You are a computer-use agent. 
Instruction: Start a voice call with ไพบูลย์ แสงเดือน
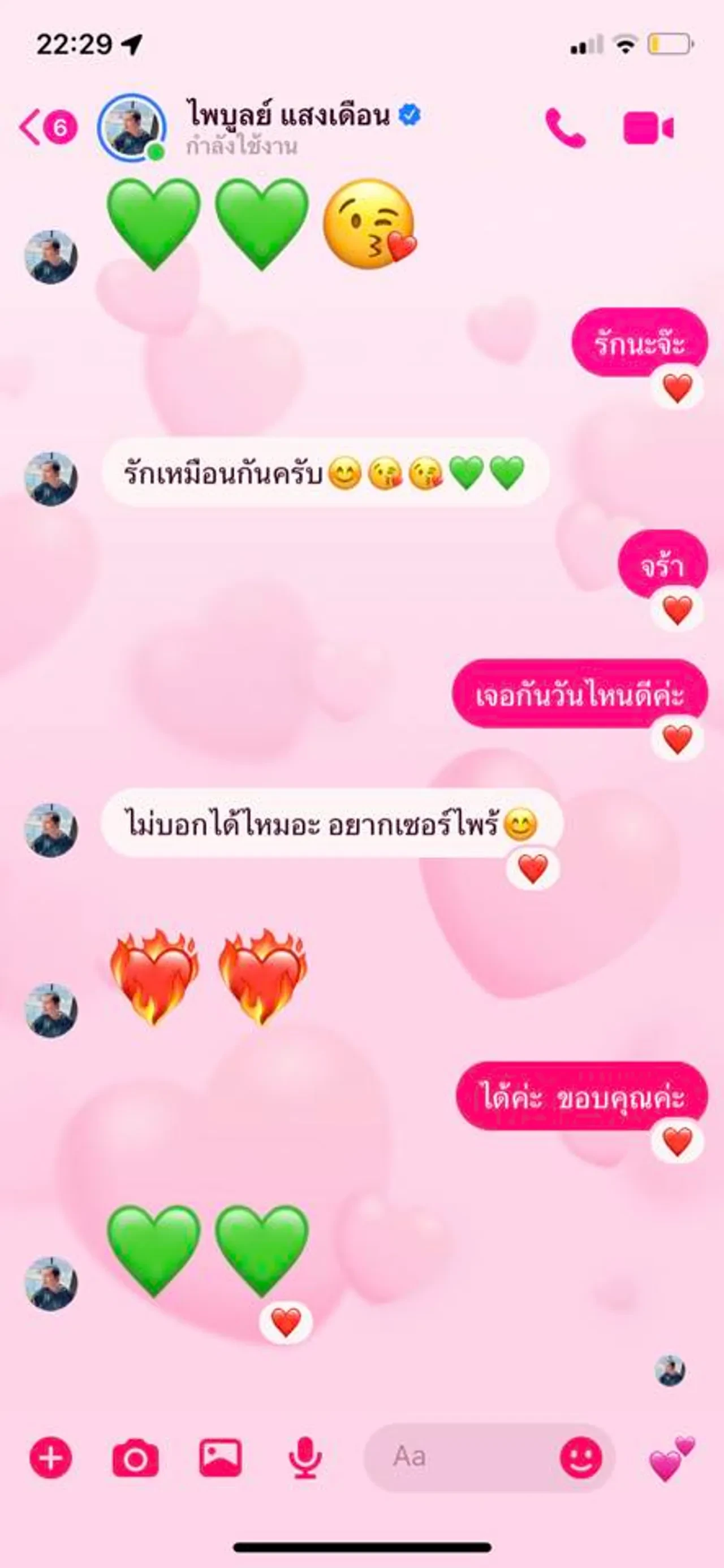click(565, 128)
